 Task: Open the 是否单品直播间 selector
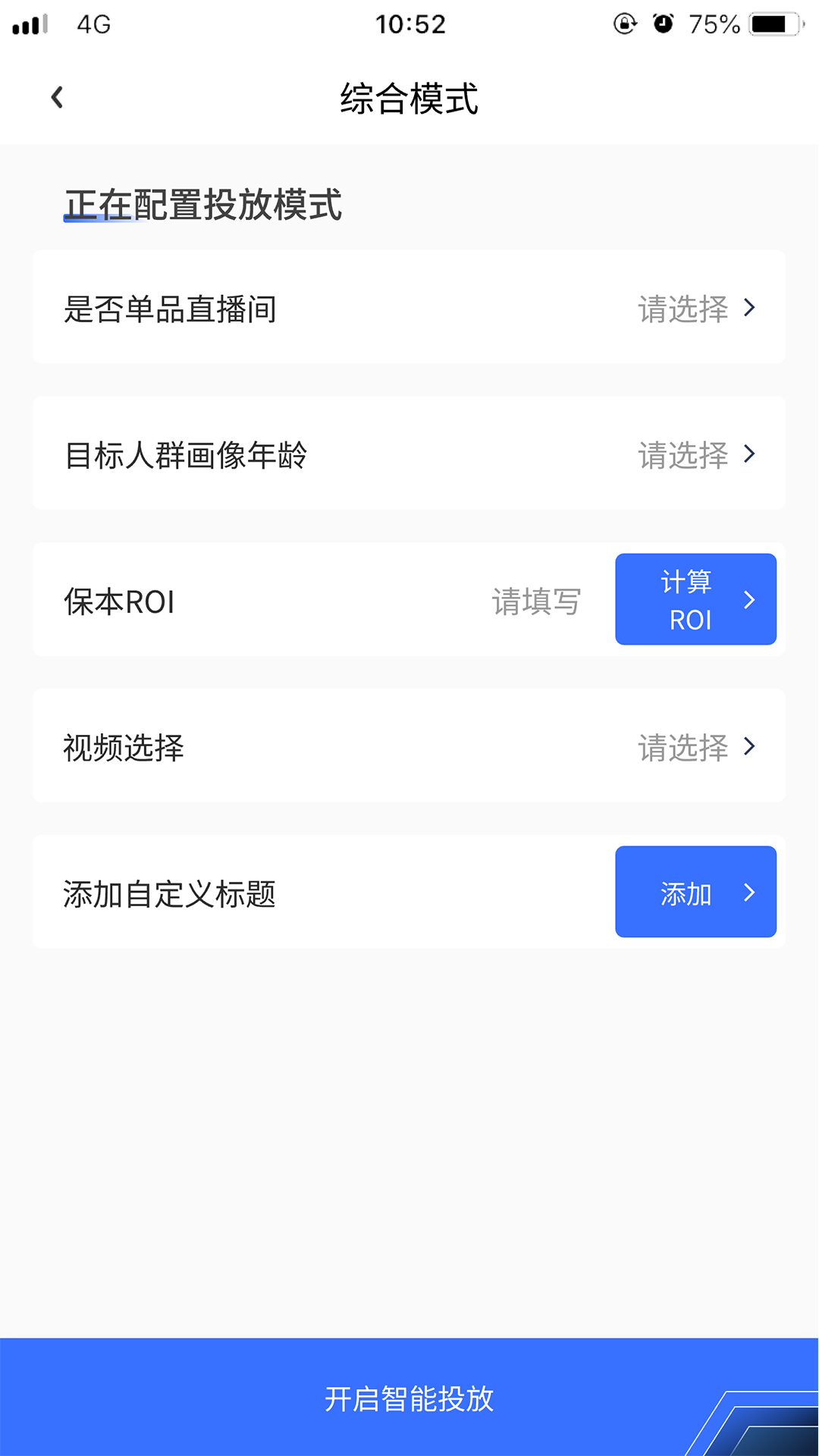tap(696, 309)
